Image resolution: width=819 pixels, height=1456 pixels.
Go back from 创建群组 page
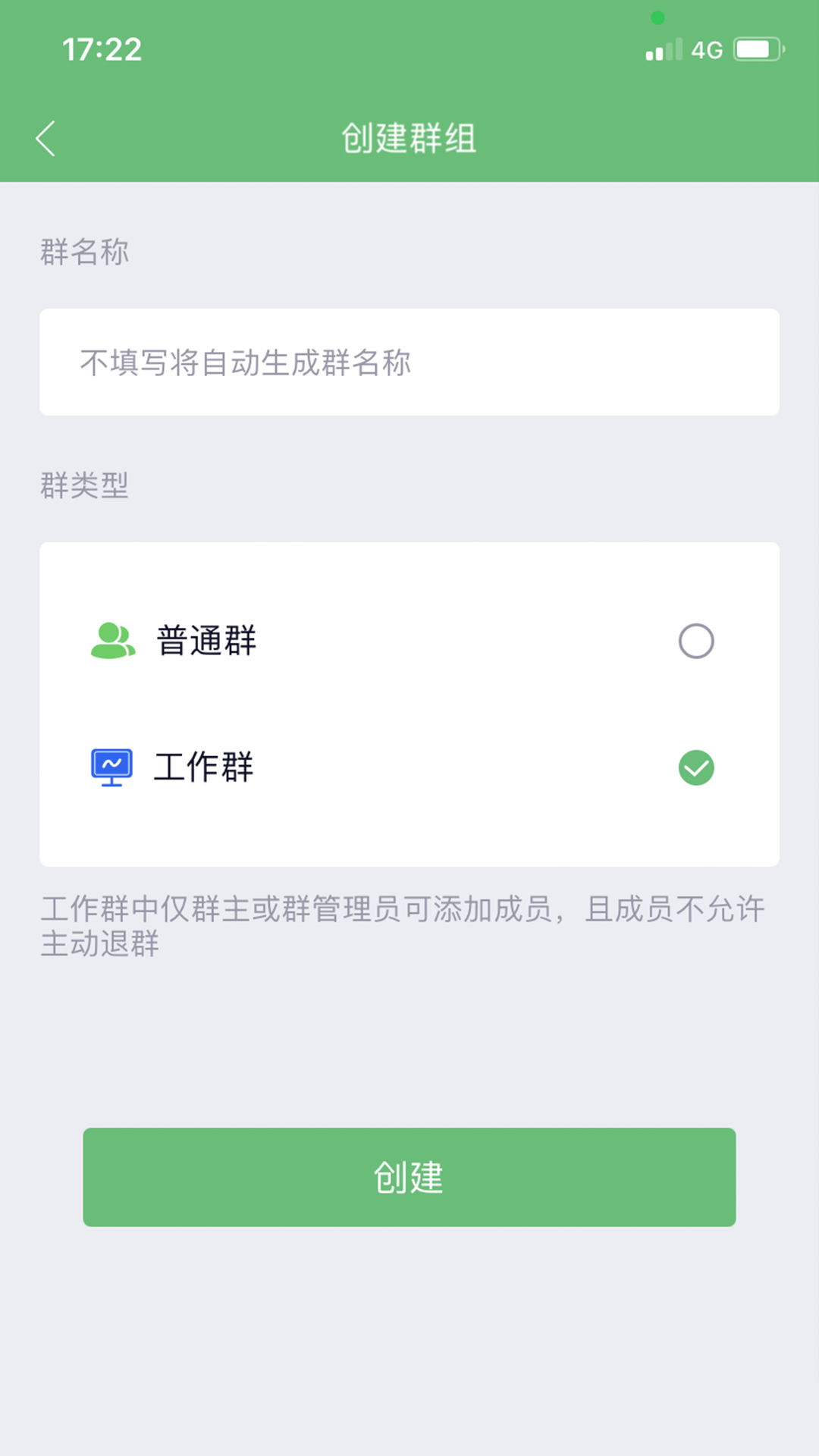pos(45,139)
